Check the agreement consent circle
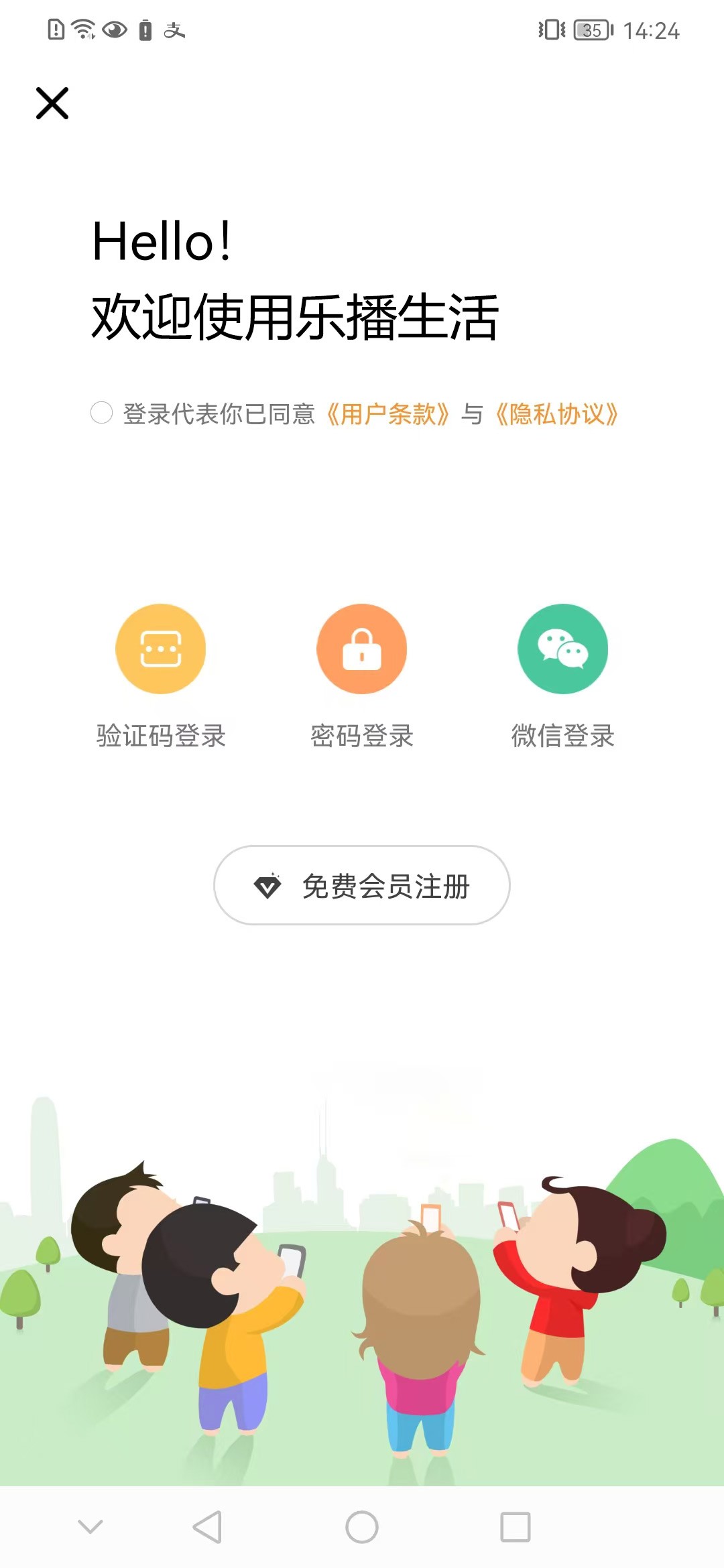724x1568 pixels. click(101, 413)
